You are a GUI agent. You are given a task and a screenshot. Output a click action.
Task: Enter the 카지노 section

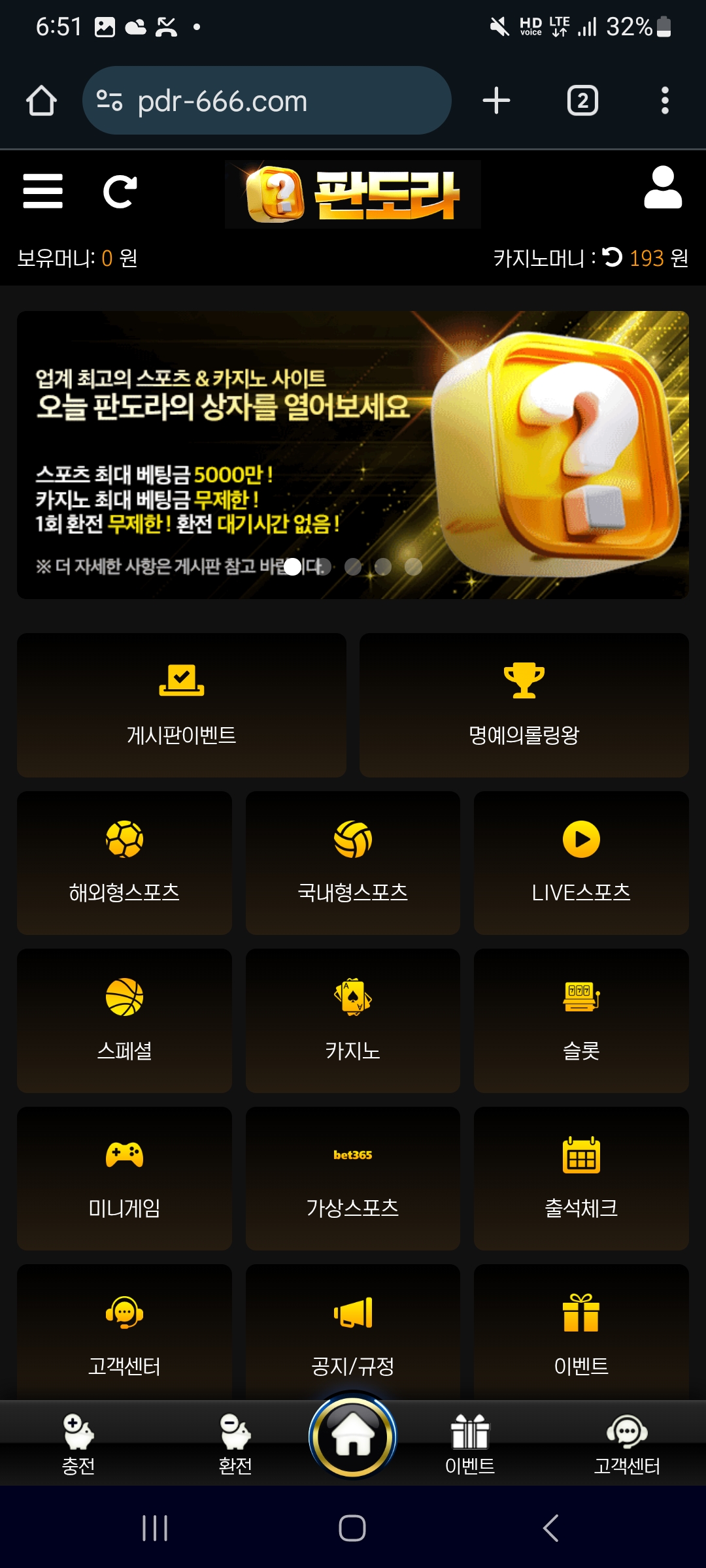(352, 1021)
